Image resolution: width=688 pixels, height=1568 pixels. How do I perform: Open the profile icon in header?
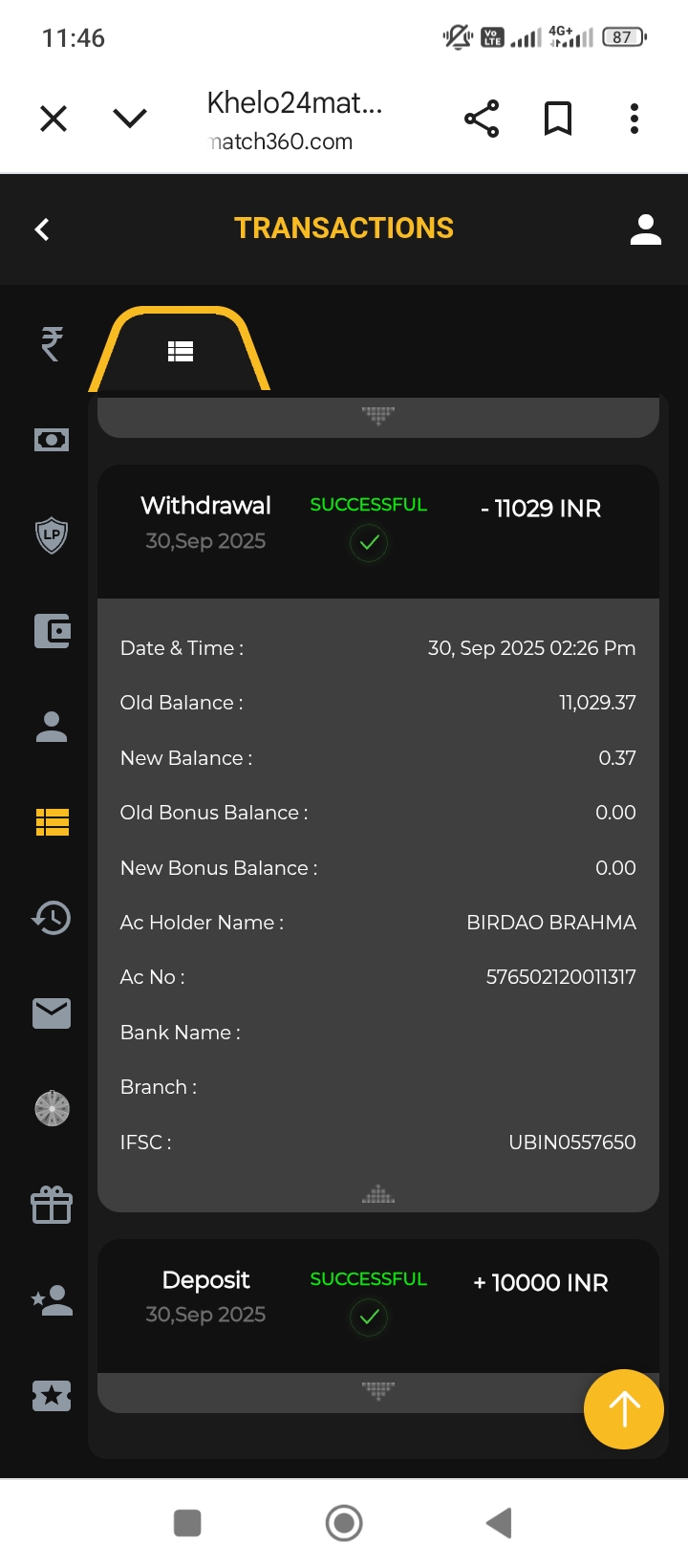pyautogui.click(x=646, y=229)
